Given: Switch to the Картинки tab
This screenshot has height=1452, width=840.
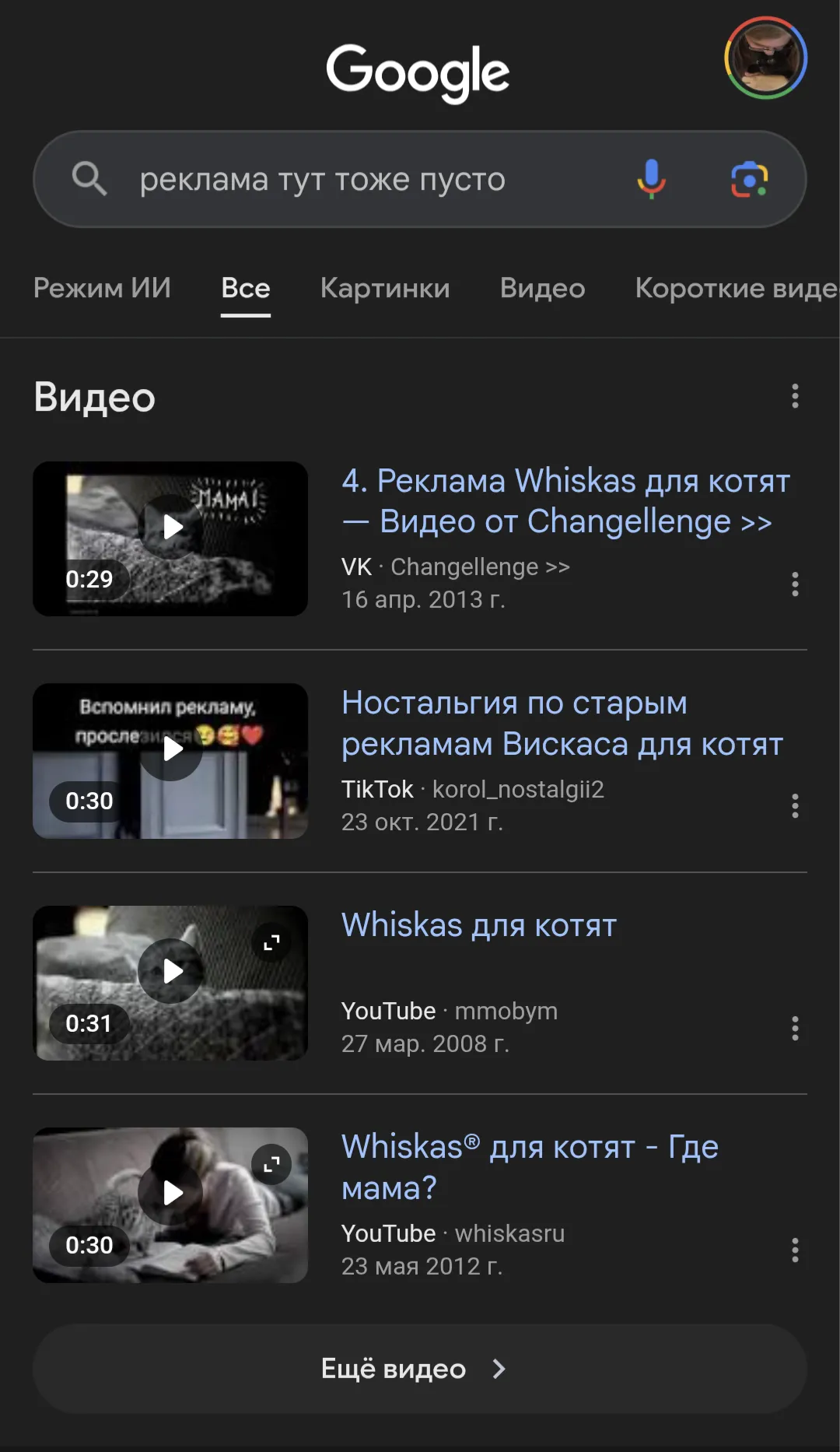Looking at the screenshot, I should 385,288.
